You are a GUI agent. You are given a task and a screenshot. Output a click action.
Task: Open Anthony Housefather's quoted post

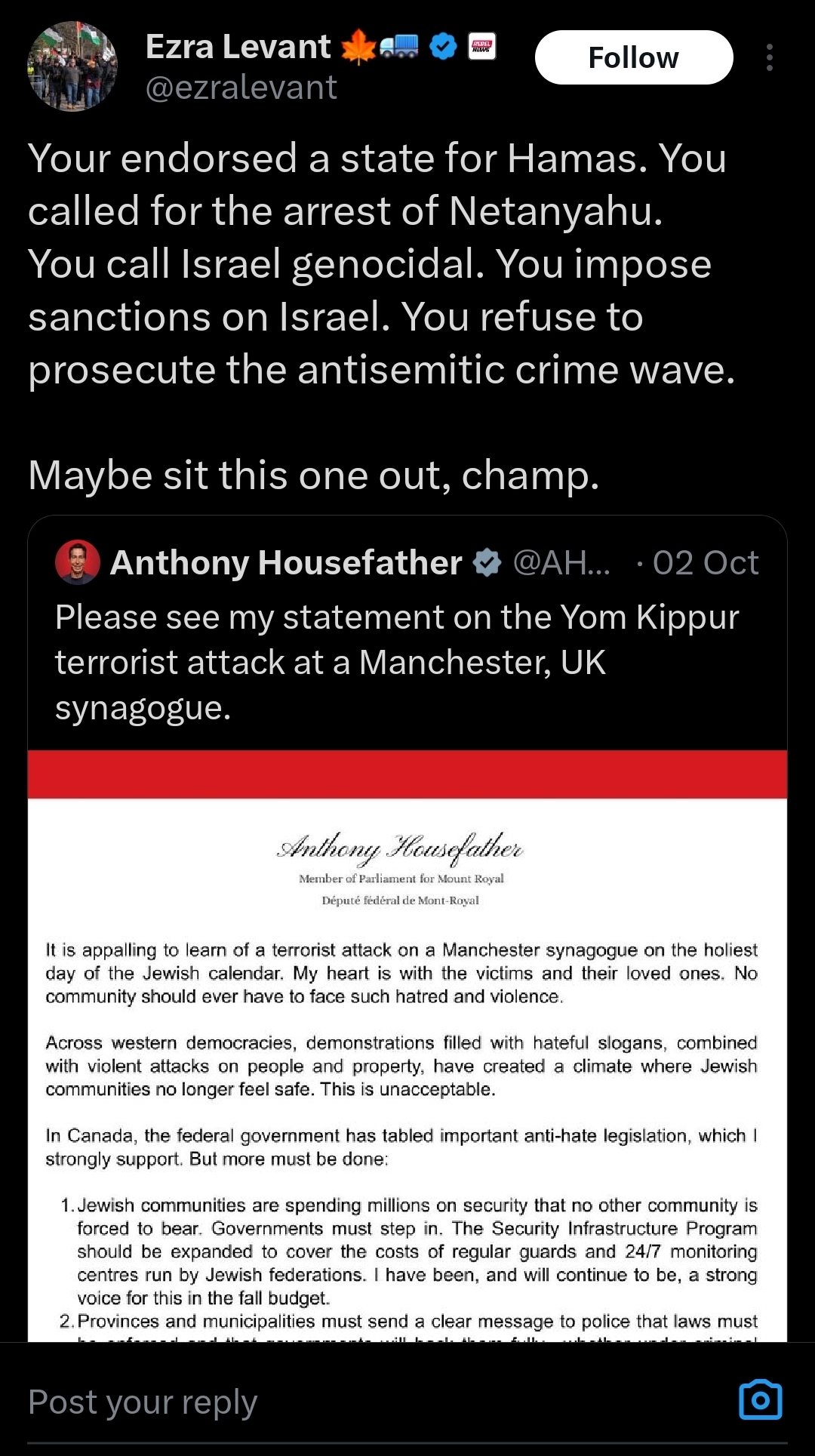tap(407, 634)
